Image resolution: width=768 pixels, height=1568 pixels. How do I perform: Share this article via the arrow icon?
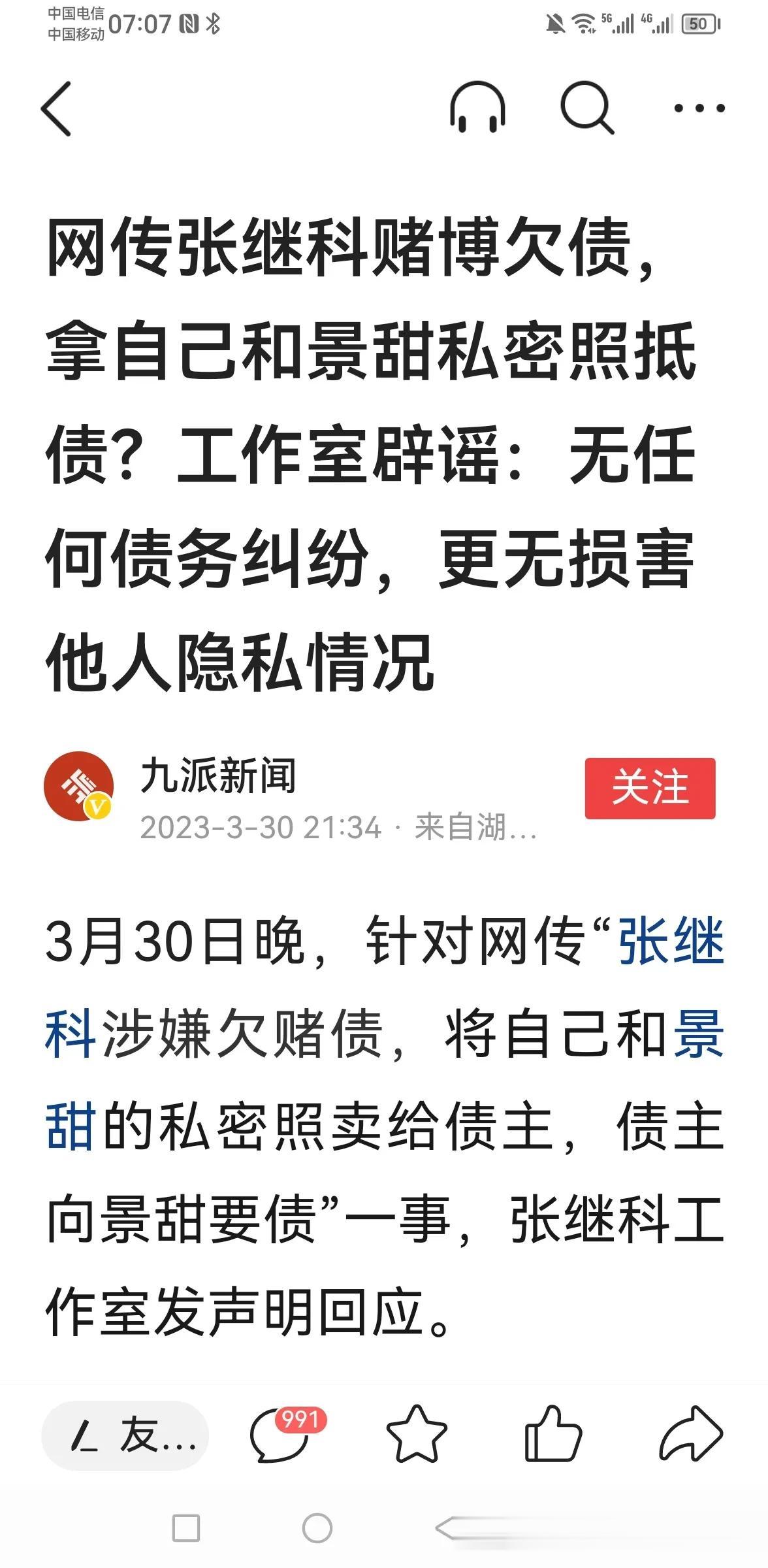point(691,1435)
